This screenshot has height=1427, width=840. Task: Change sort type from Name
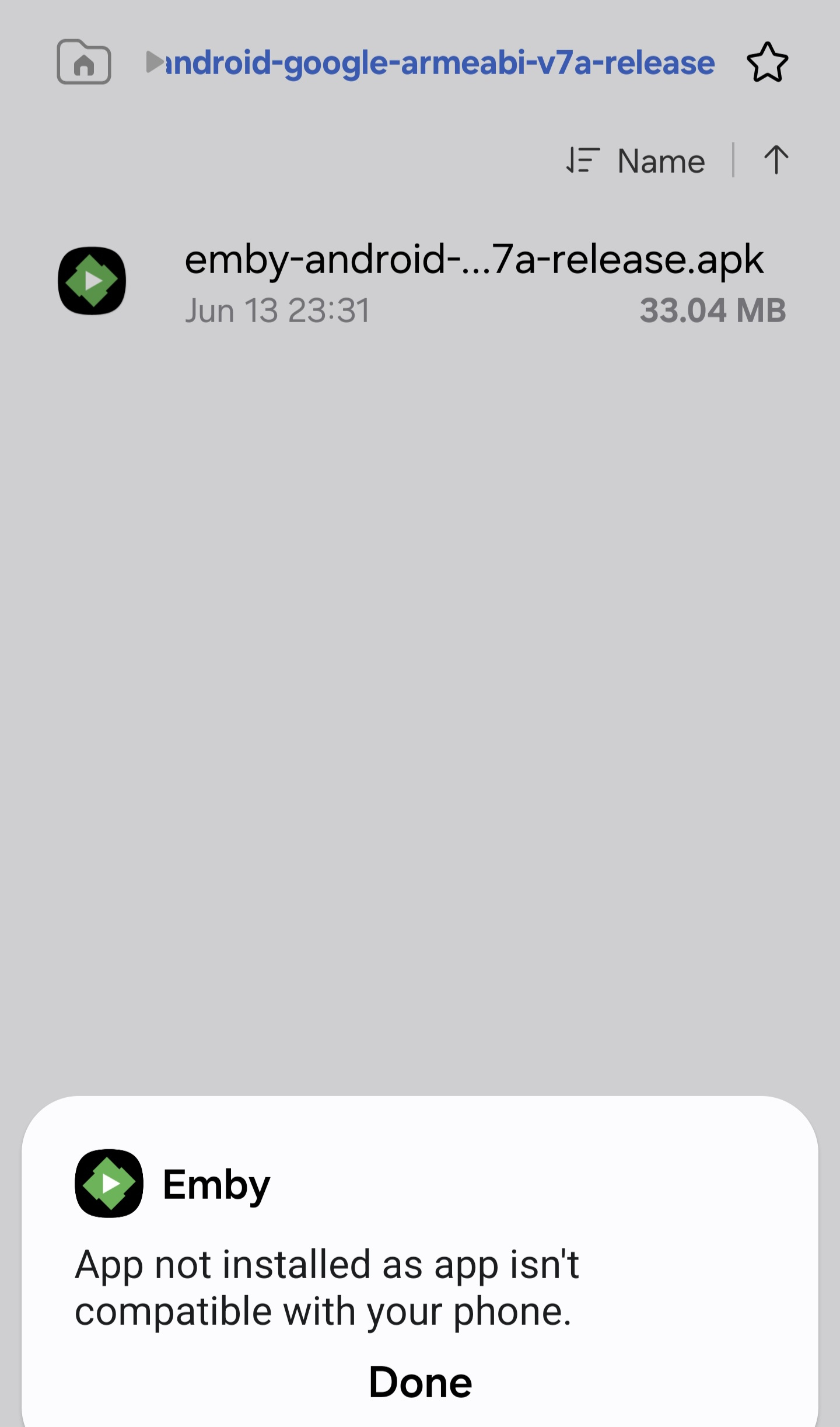point(636,161)
